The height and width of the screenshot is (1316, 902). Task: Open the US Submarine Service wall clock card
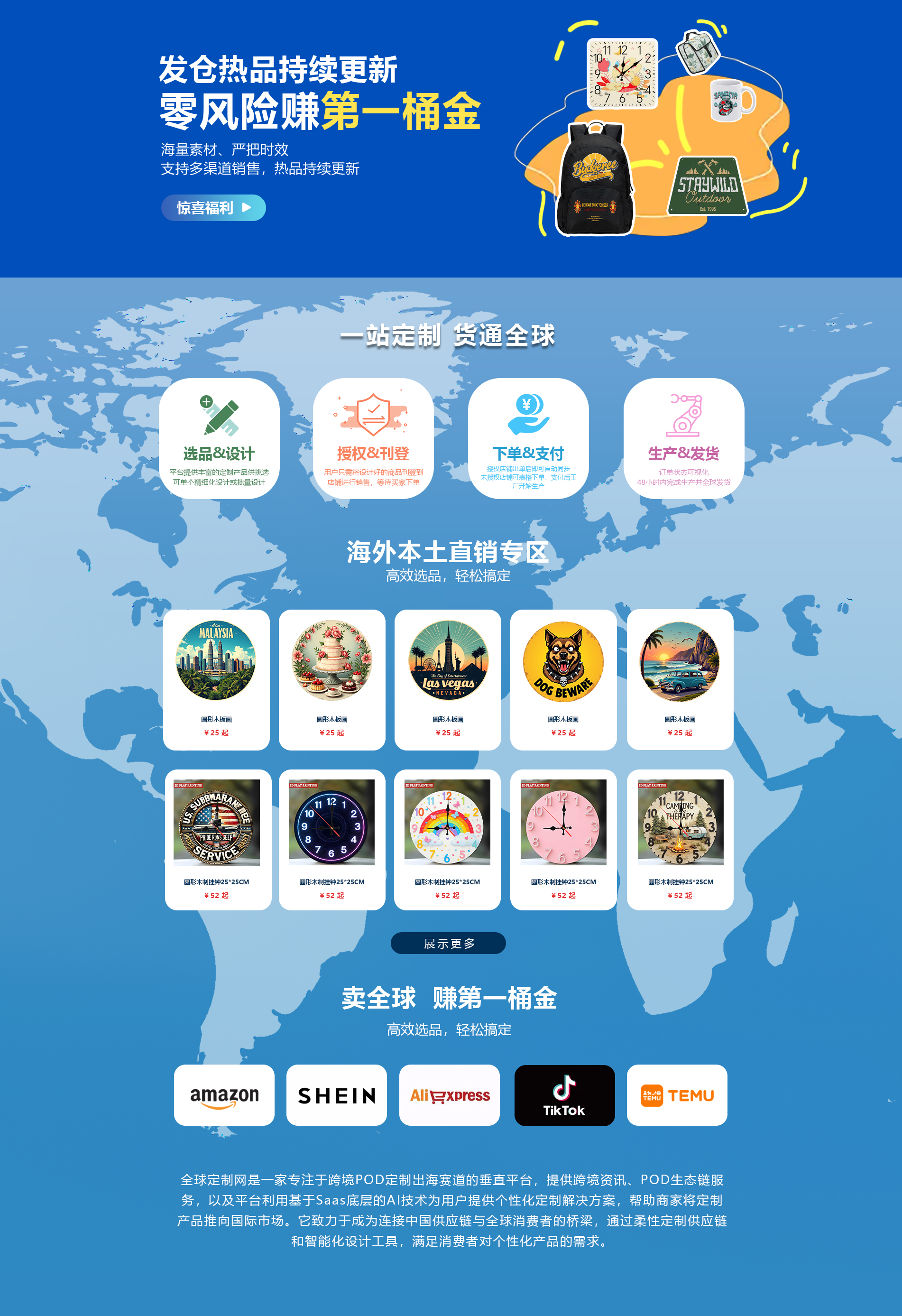click(217, 839)
